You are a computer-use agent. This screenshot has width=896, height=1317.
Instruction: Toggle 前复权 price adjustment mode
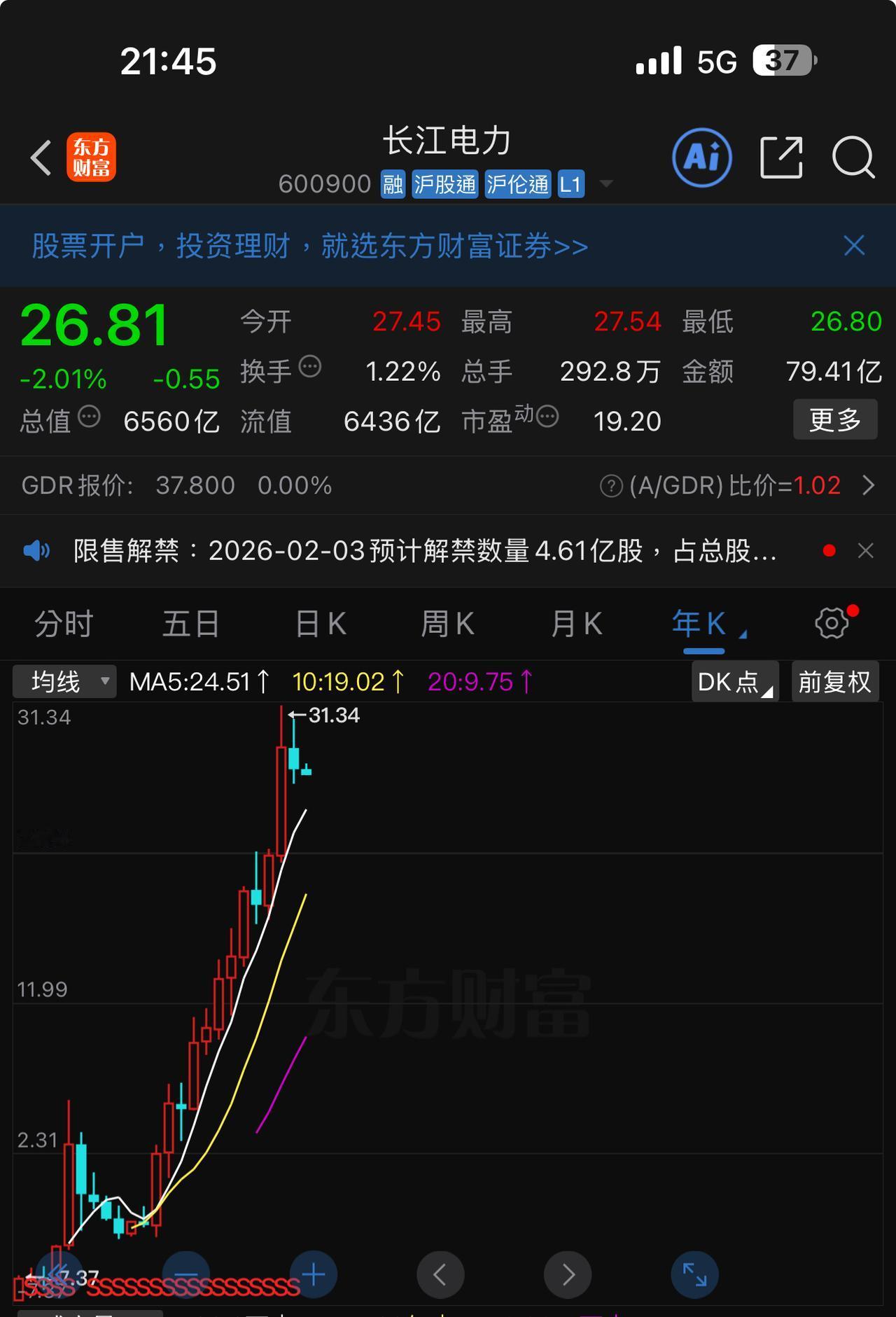pos(834,681)
